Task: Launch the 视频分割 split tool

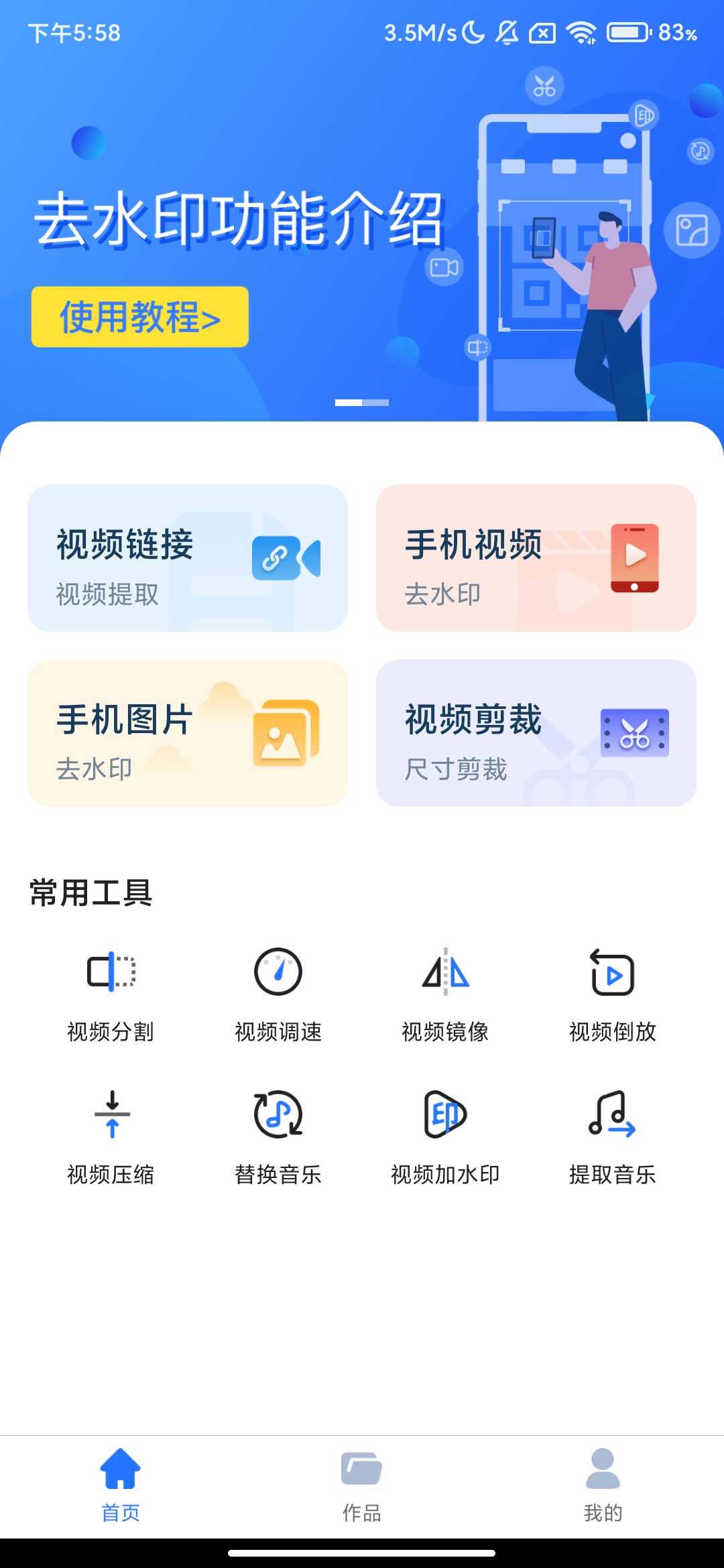Action: pyautogui.click(x=111, y=993)
